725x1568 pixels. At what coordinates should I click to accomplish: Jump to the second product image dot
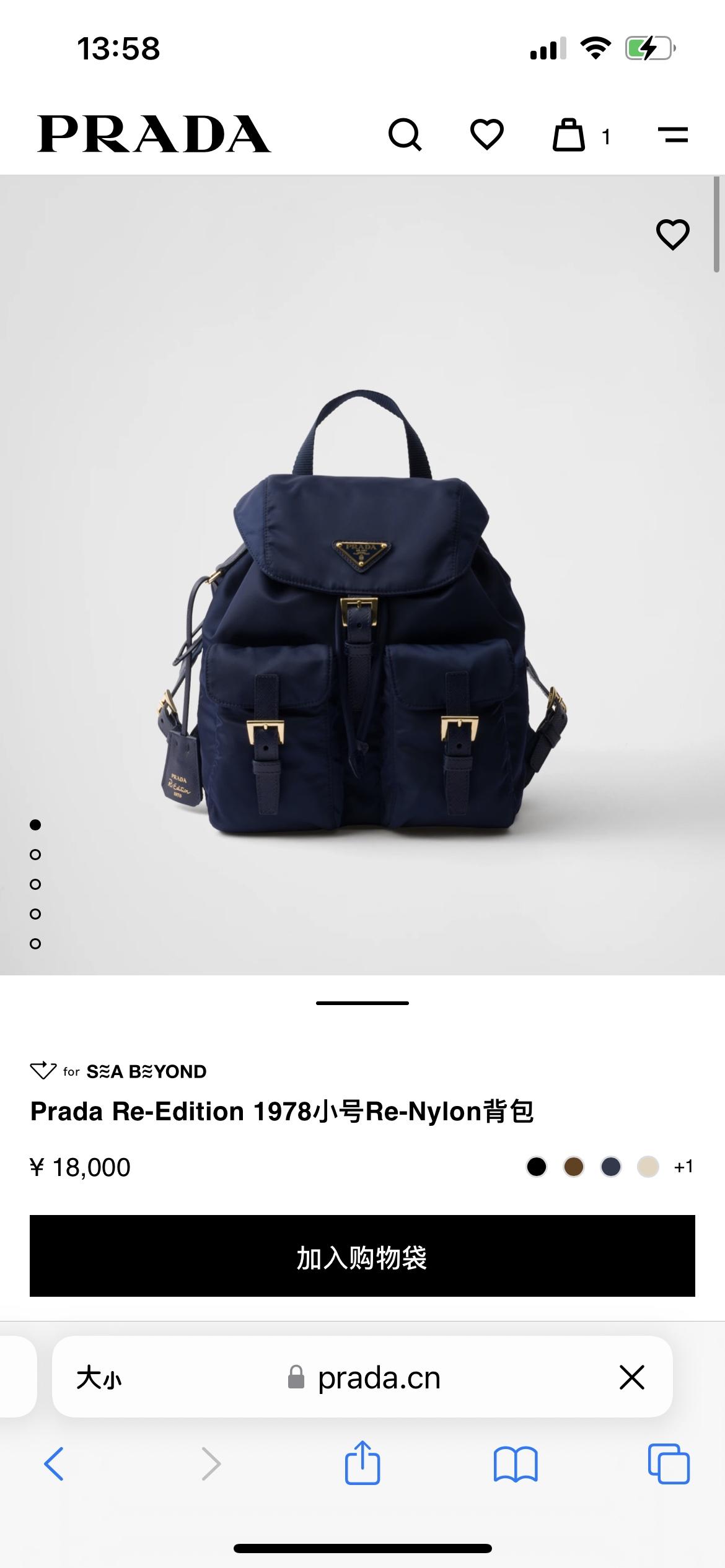tap(35, 855)
